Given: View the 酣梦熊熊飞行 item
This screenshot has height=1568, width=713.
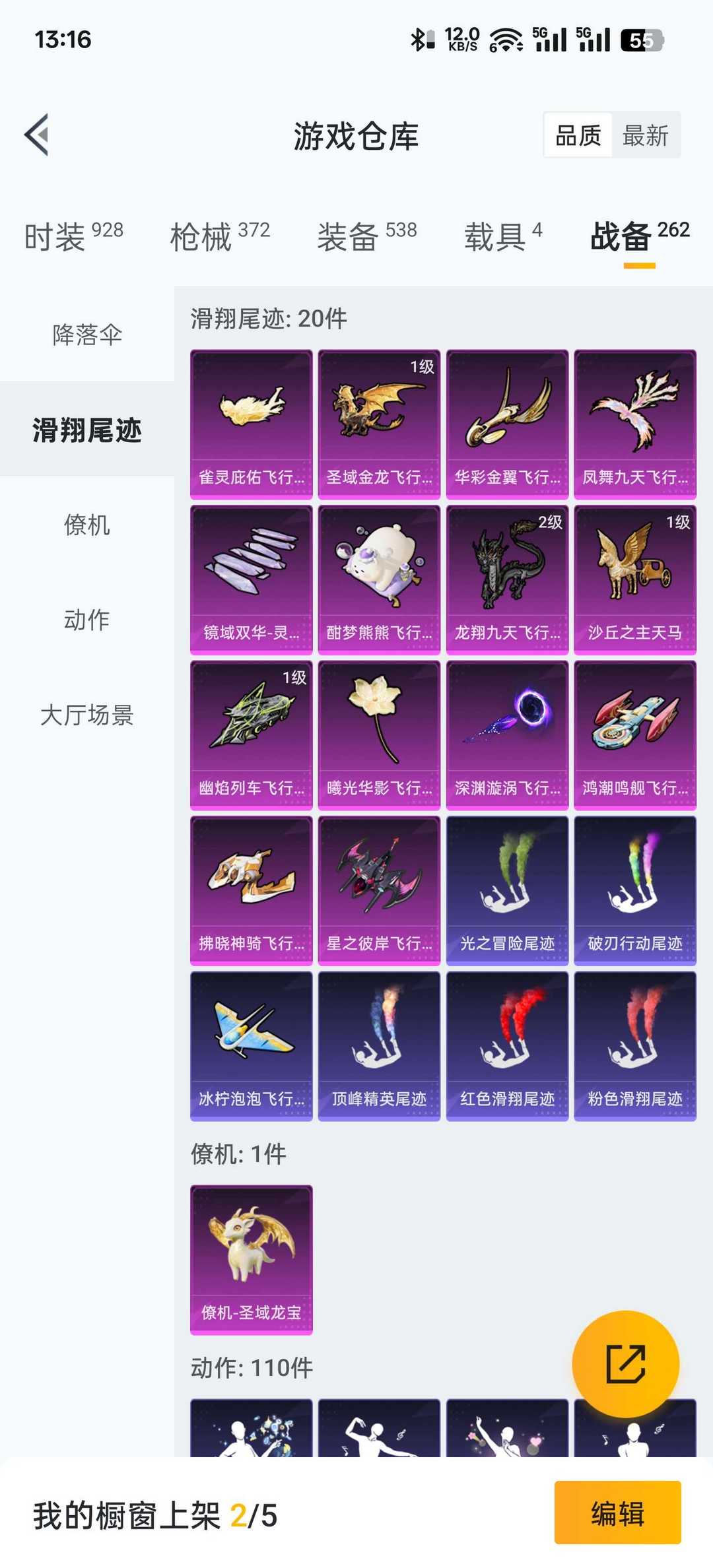Looking at the screenshot, I should [x=379, y=580].
